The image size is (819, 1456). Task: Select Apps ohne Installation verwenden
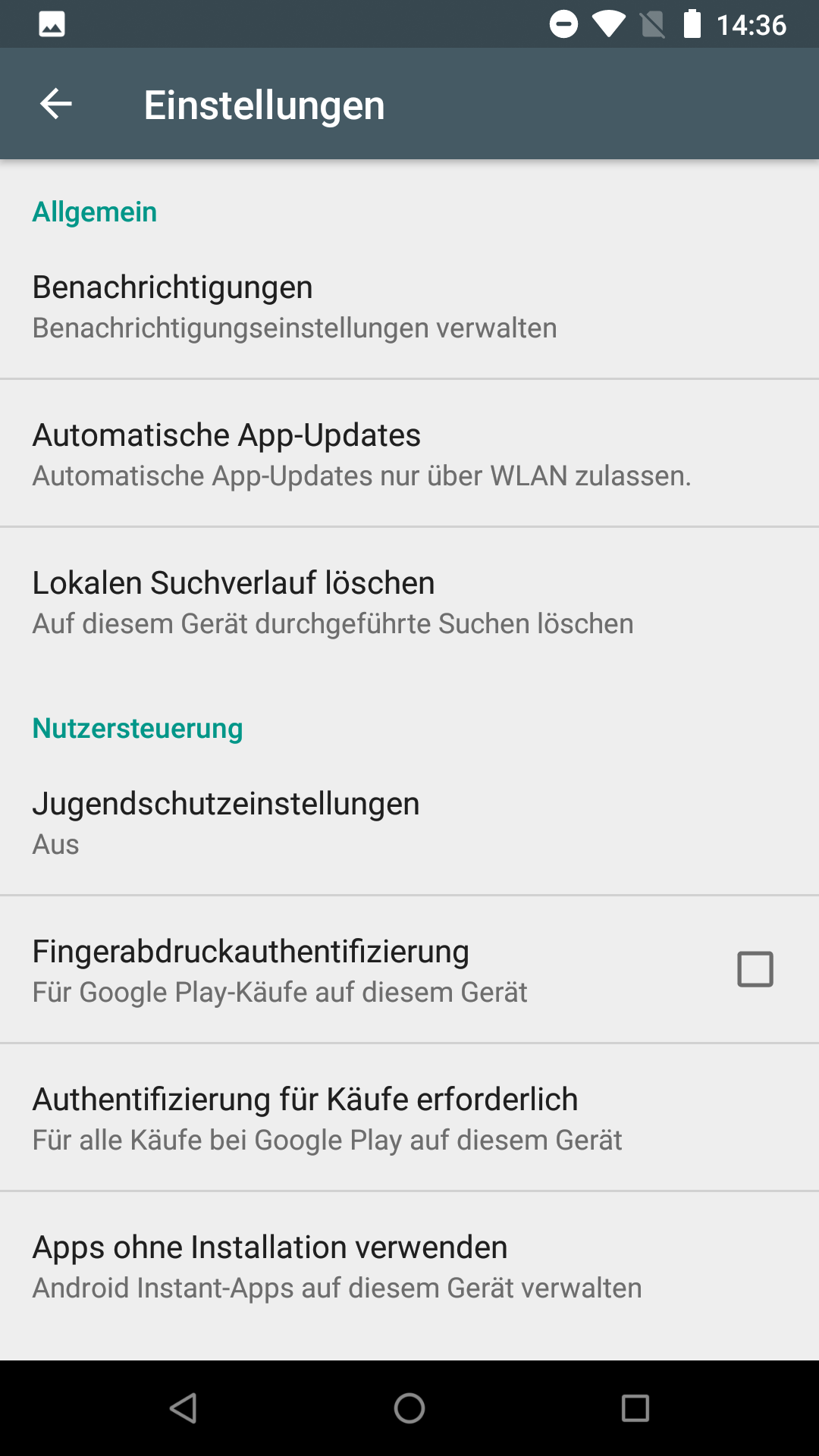(x=303, y=1265)
